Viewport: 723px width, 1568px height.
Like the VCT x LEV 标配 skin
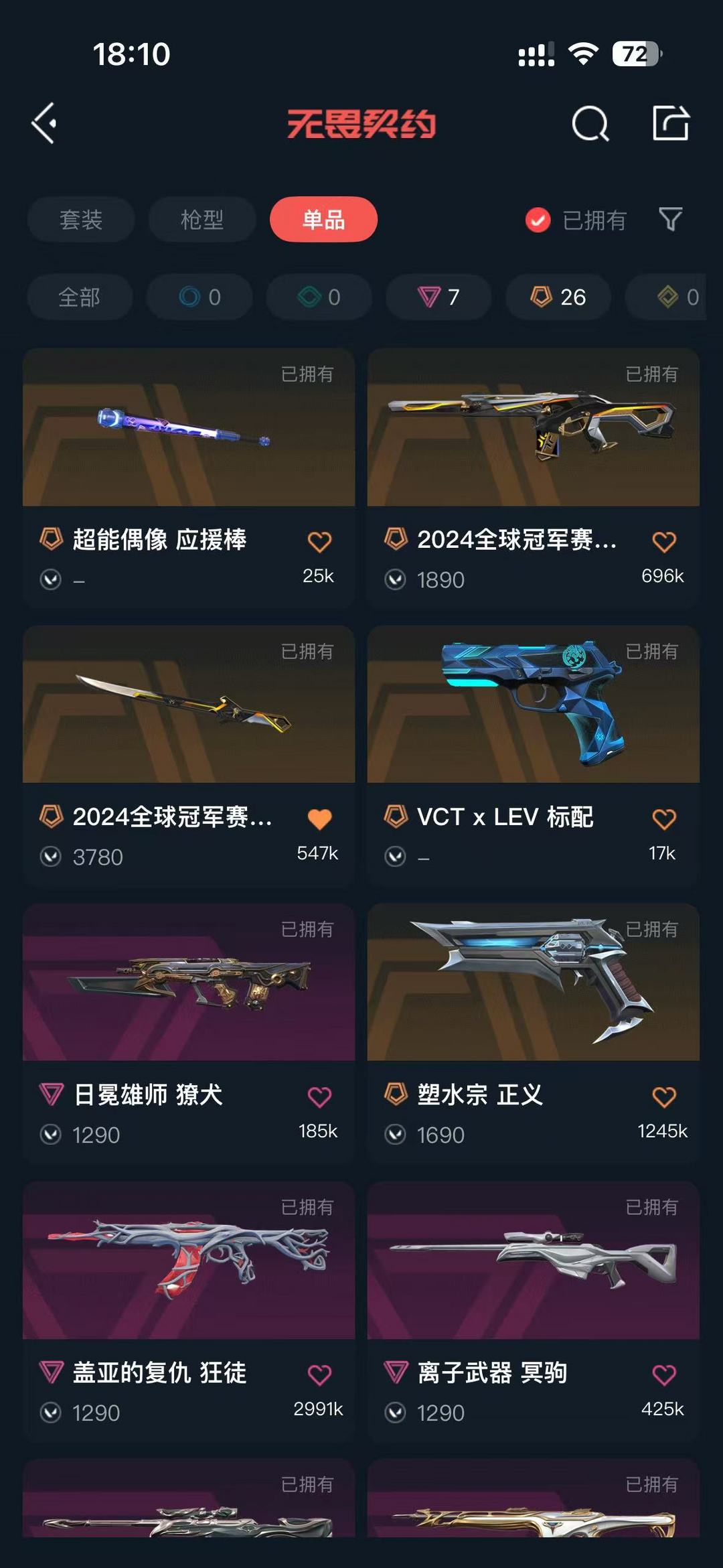coord(664,818)
